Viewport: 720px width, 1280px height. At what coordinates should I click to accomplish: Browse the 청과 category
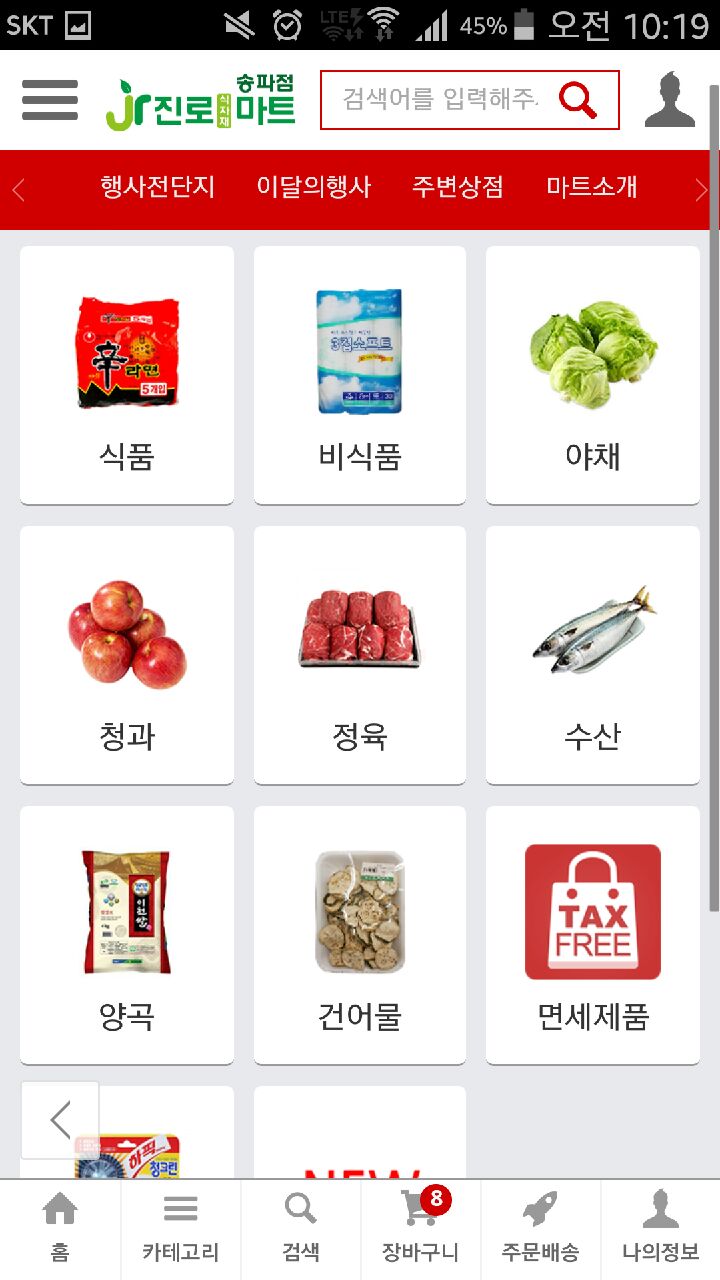(127, 655)
